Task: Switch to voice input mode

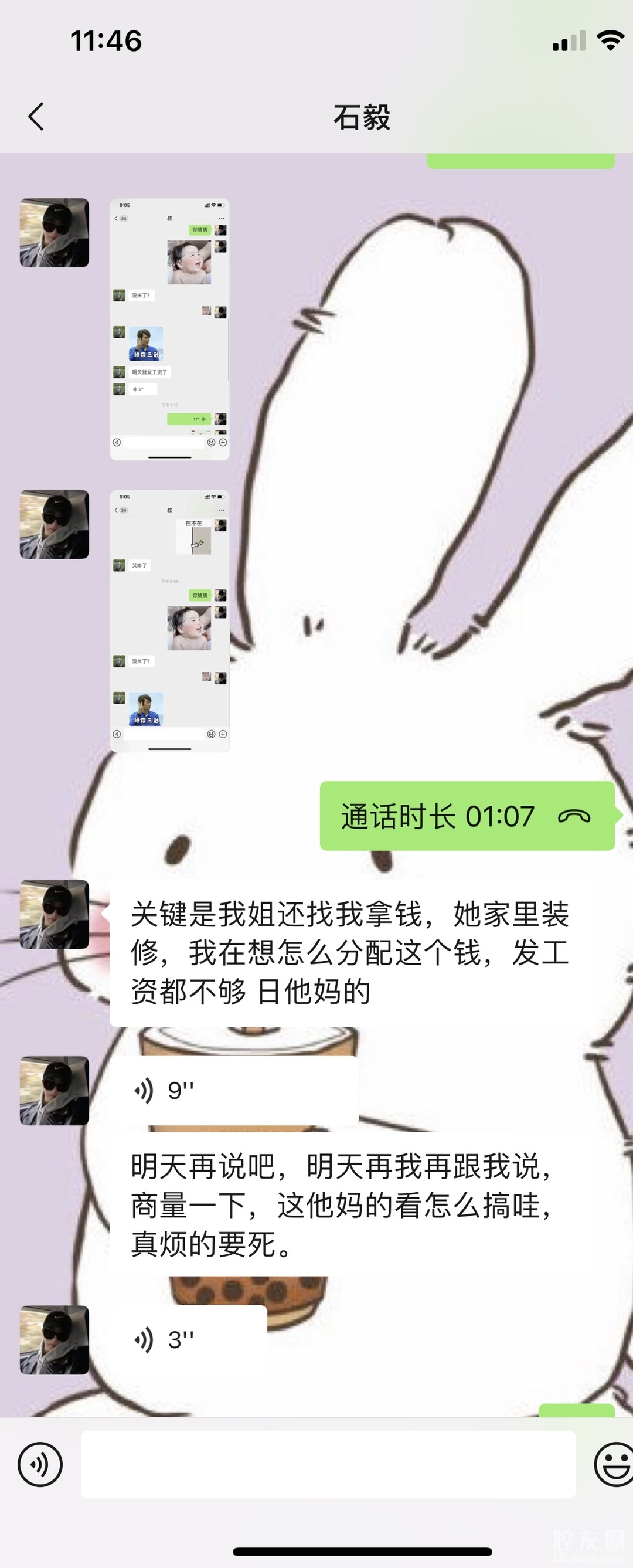Action: point(40,1465)
